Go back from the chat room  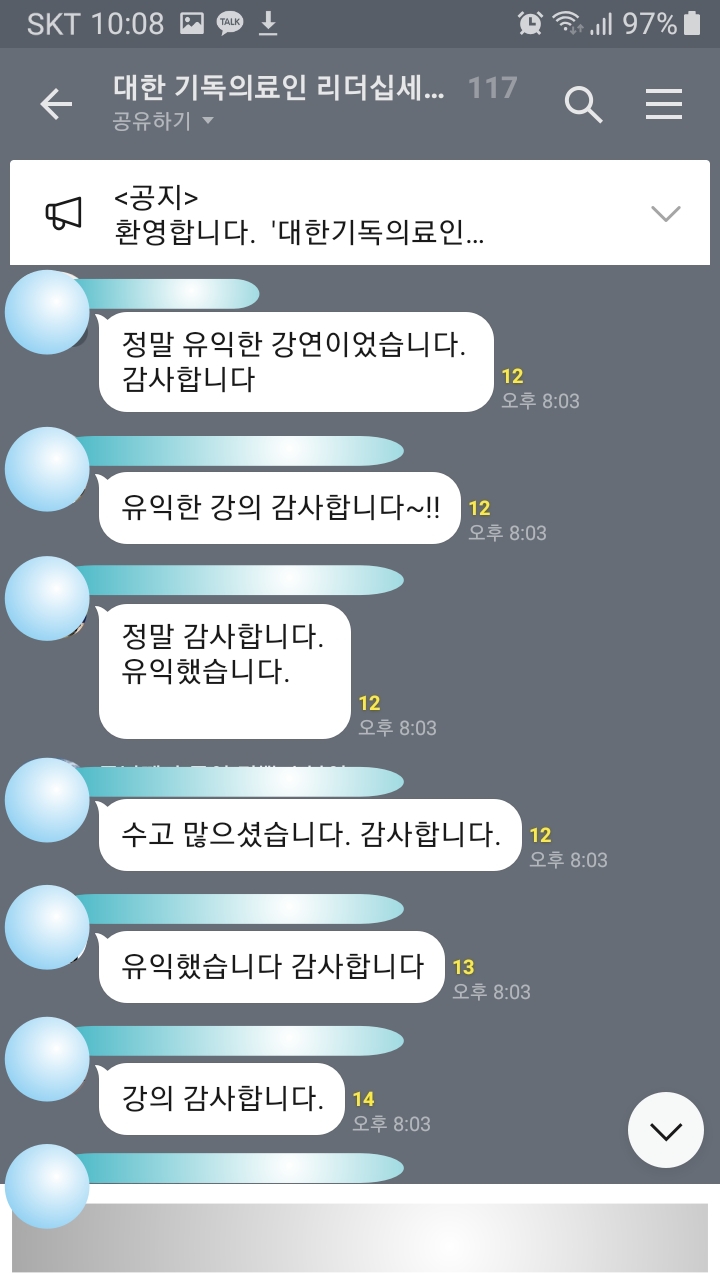(x=56, y=104)
